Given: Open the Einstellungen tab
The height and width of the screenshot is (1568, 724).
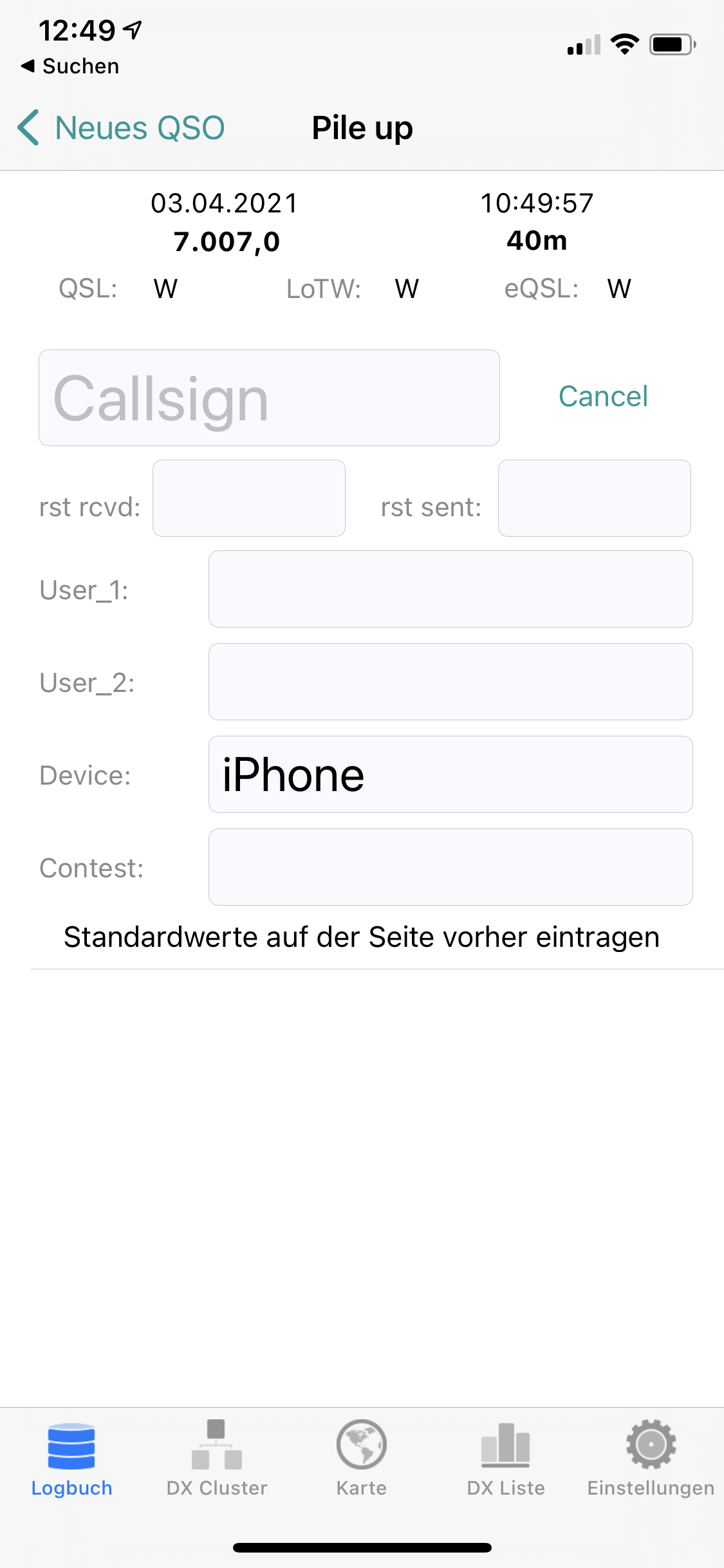Looking at the screenshot, I should 651,1457.
